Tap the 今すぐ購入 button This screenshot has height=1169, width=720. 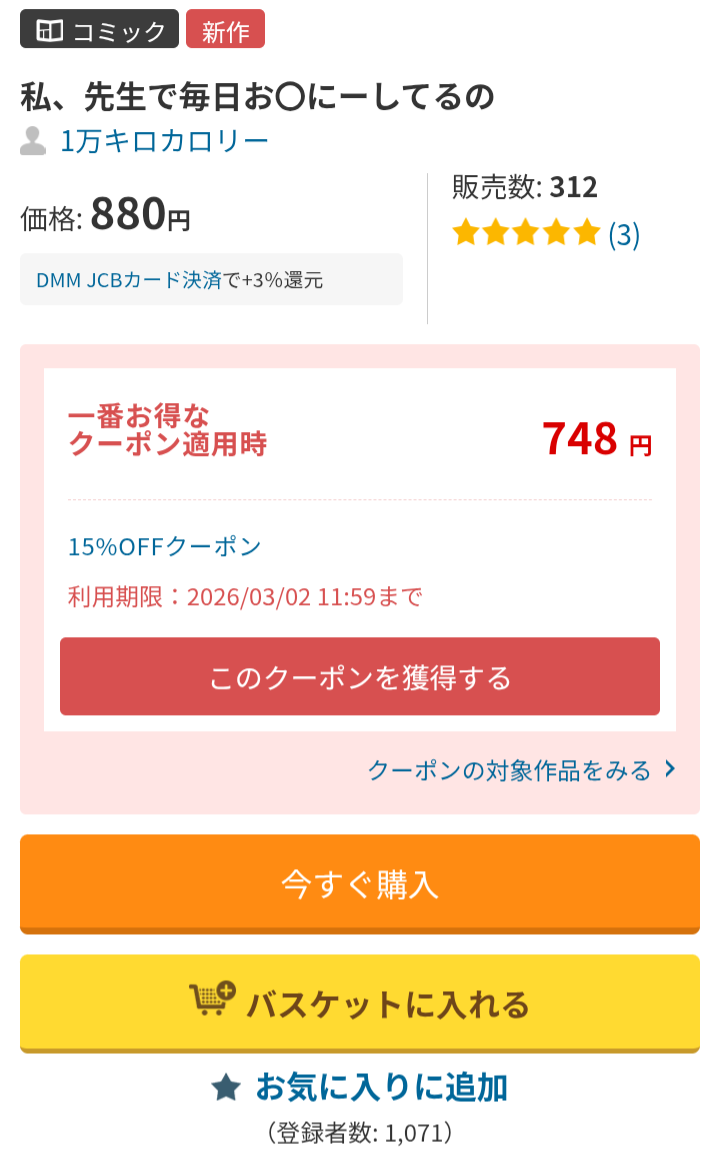point(360,884)
